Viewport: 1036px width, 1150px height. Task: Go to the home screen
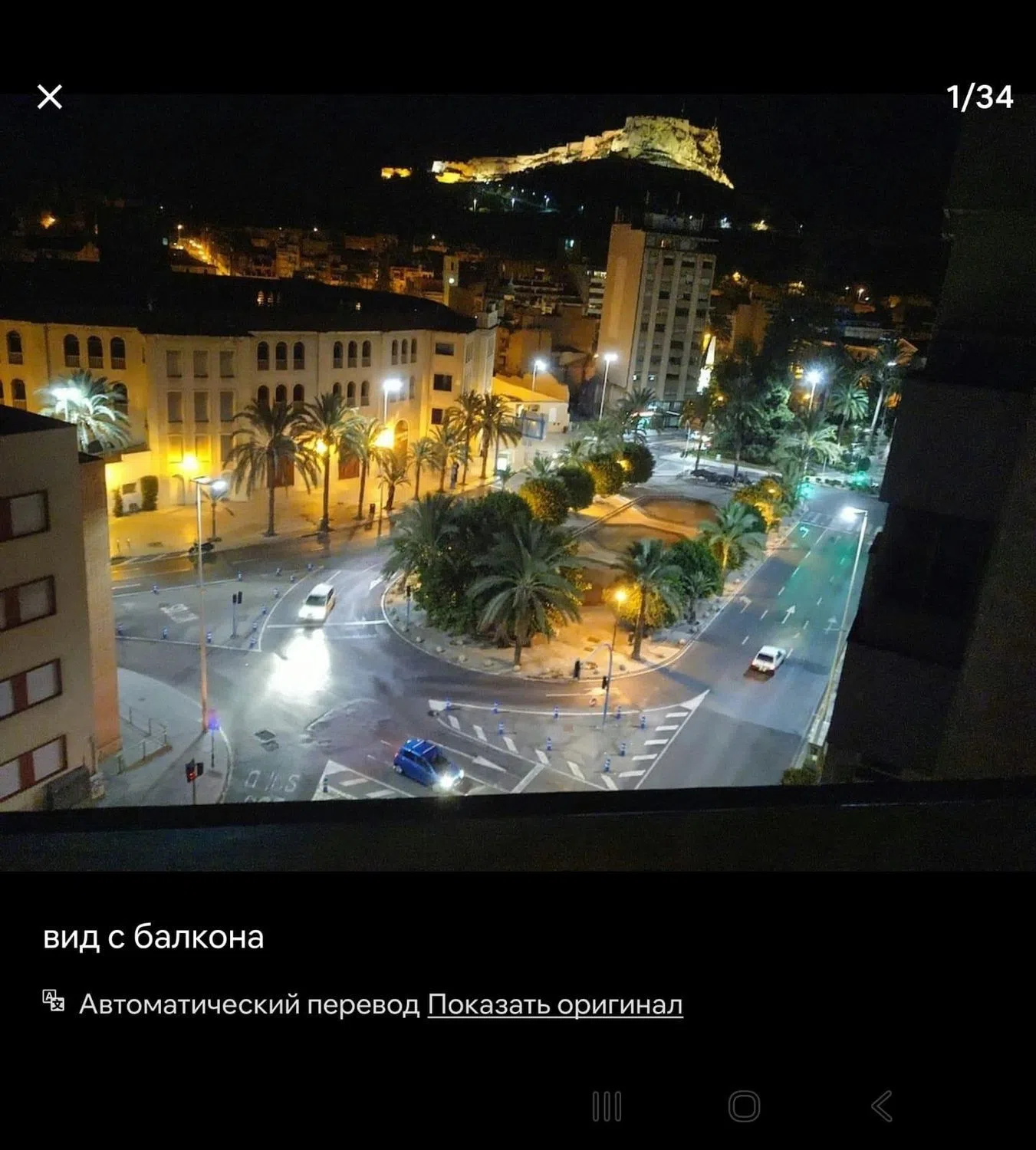tap(743, 1106)
